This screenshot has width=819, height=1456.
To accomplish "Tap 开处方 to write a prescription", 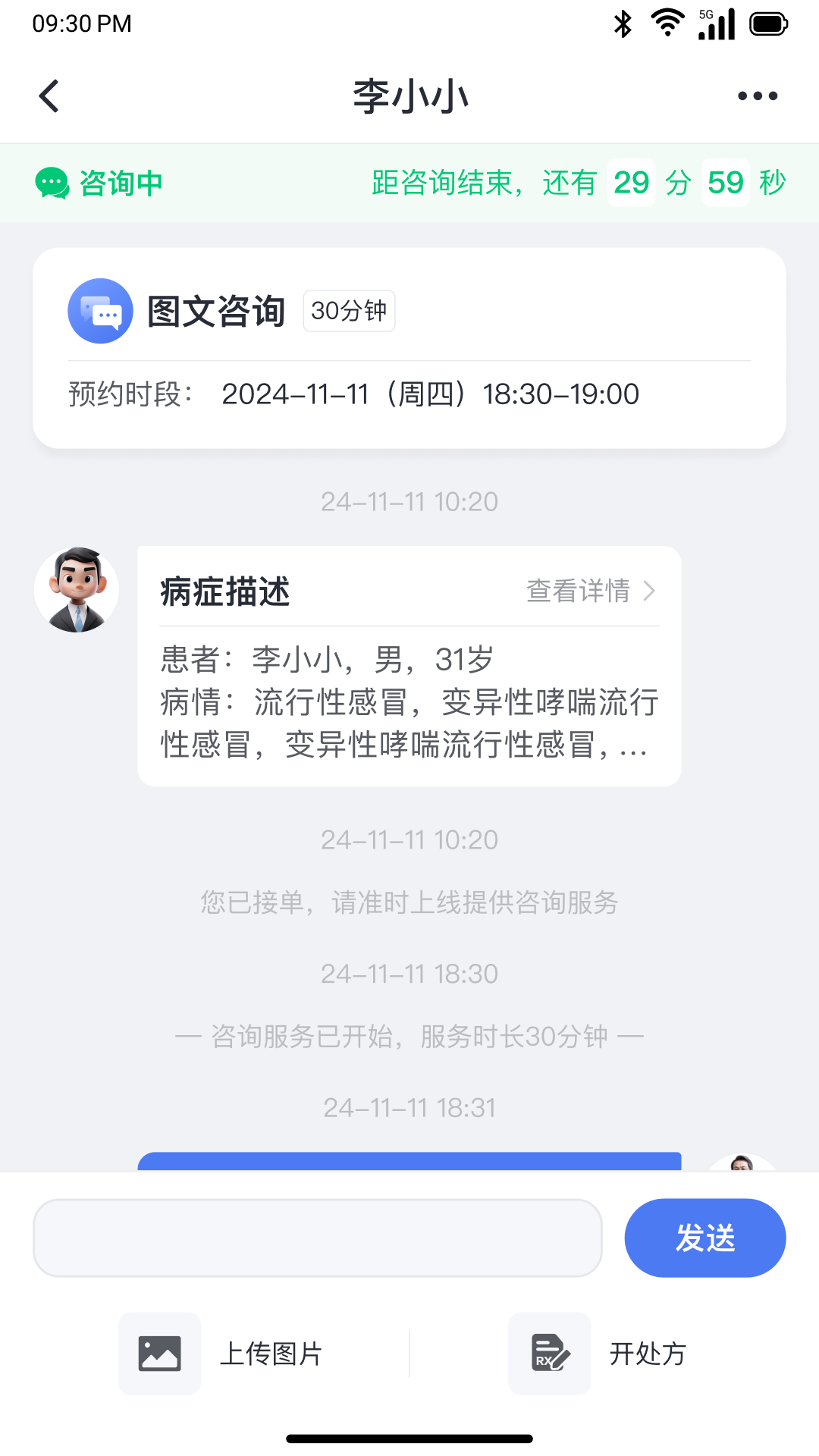I will click(x=648, y=1354).
